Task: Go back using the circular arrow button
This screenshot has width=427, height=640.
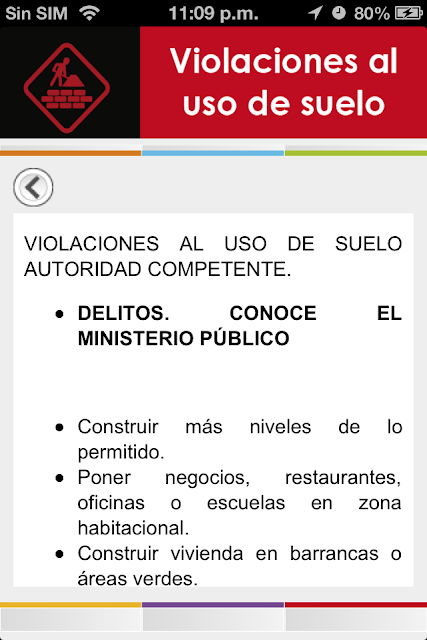Action: [x=33, y=187]
